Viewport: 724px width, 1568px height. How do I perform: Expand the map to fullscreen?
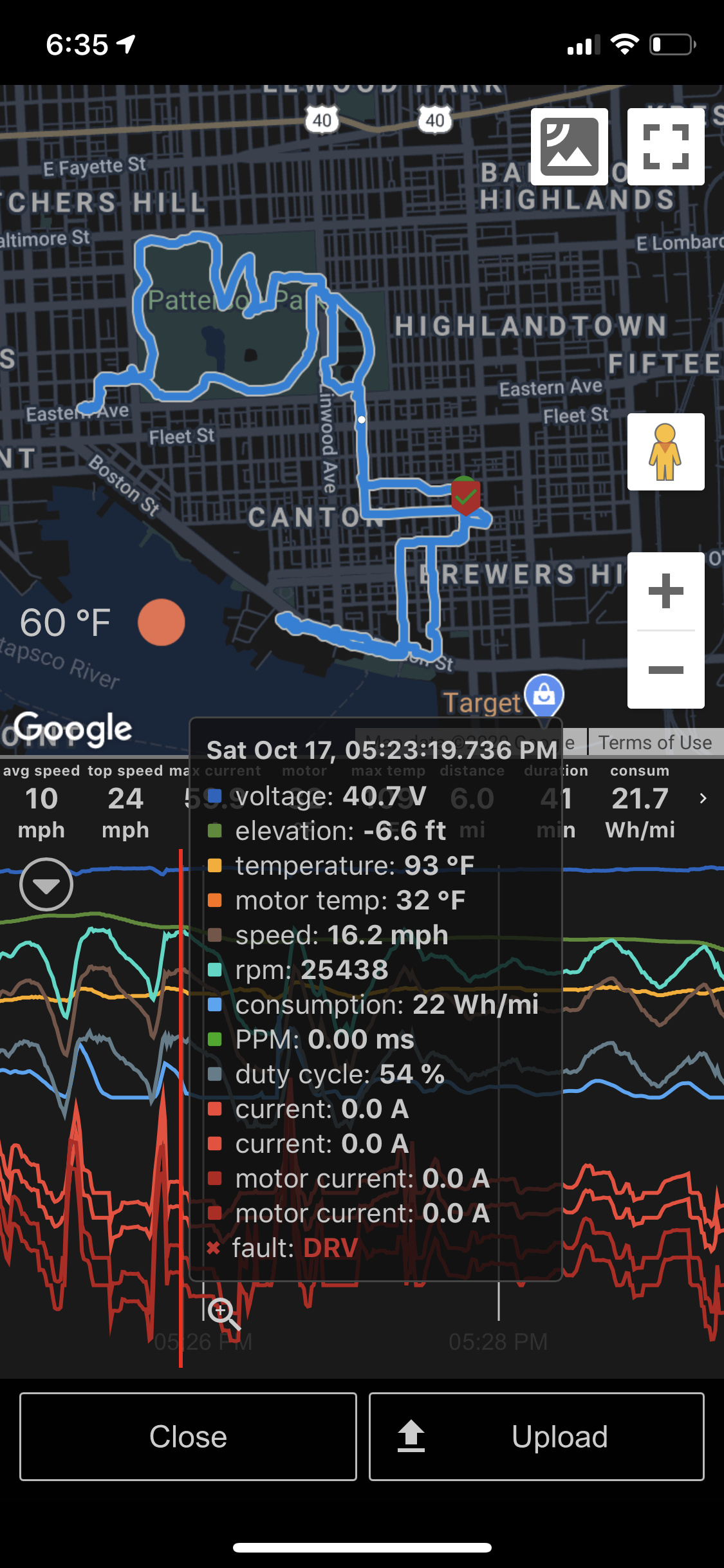(x=665, y=146)
